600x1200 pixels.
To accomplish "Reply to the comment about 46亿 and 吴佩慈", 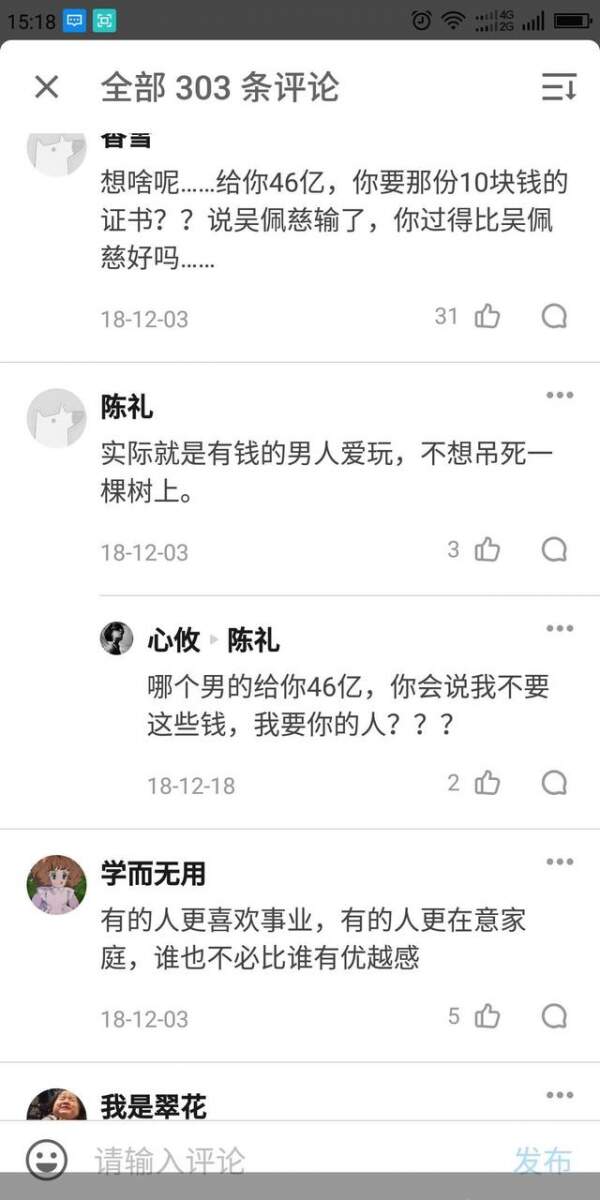I will click(554, 317).
